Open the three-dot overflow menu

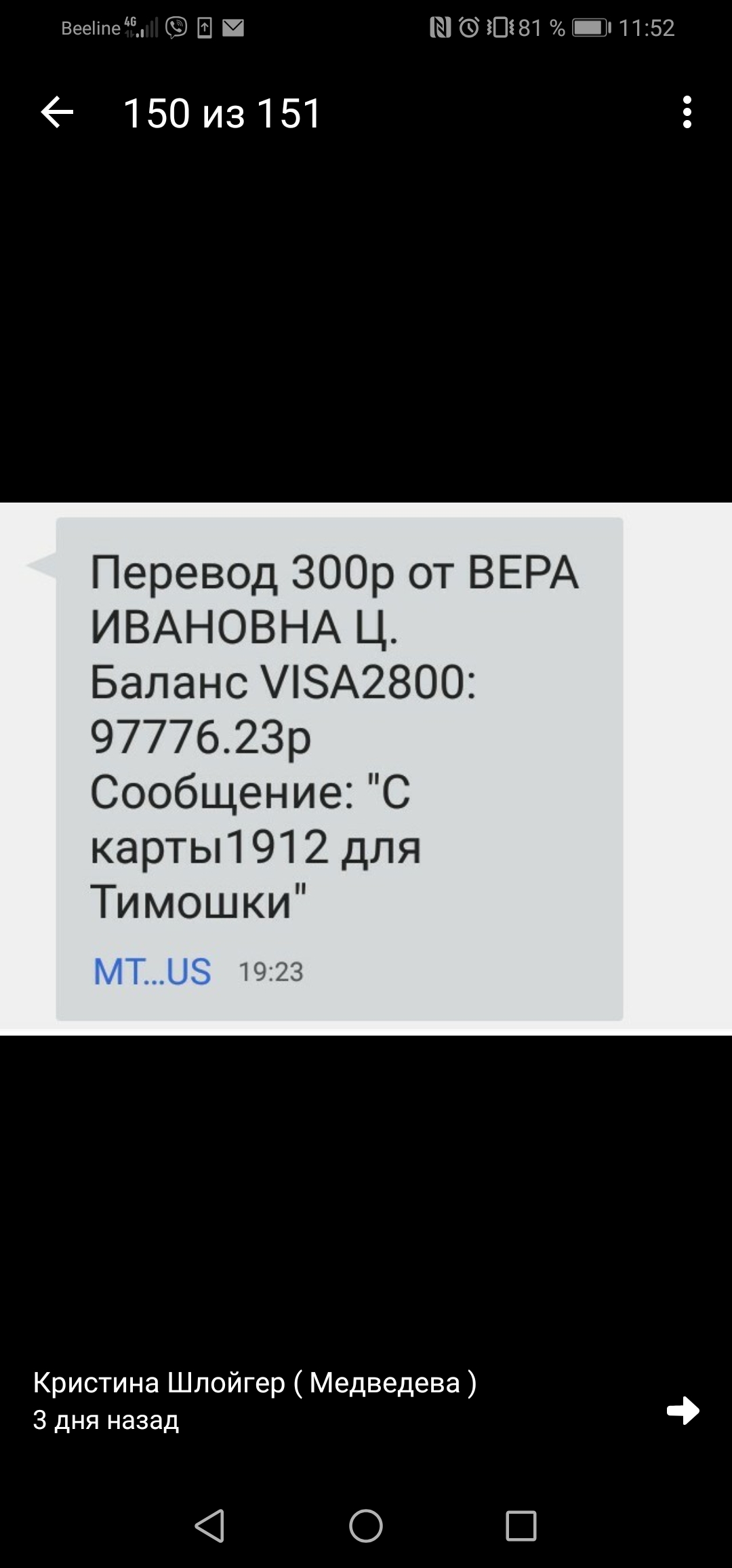(687, 113)
